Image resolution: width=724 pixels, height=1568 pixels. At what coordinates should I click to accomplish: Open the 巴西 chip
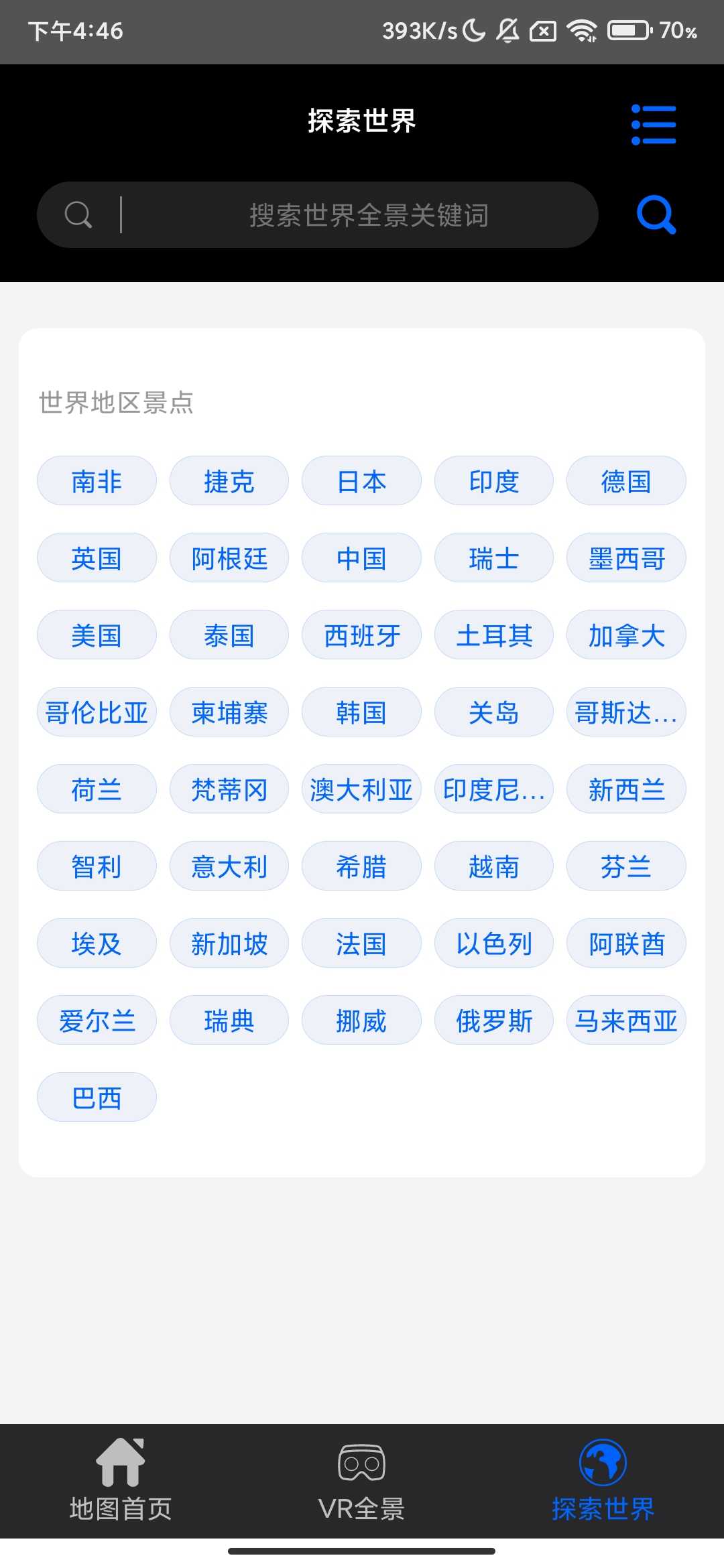click(x=97, y=1098)
